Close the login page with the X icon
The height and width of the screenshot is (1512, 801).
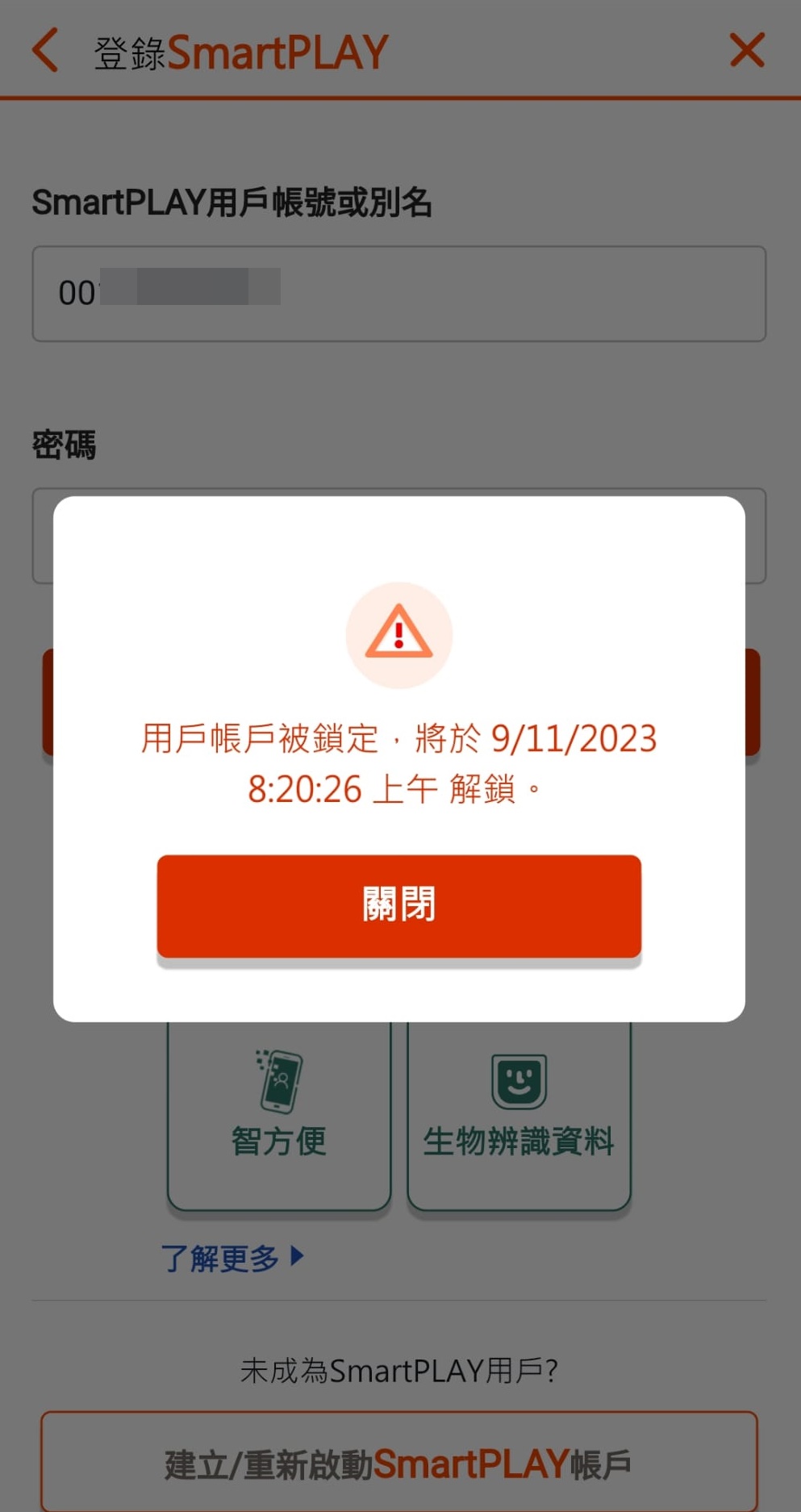746,50
